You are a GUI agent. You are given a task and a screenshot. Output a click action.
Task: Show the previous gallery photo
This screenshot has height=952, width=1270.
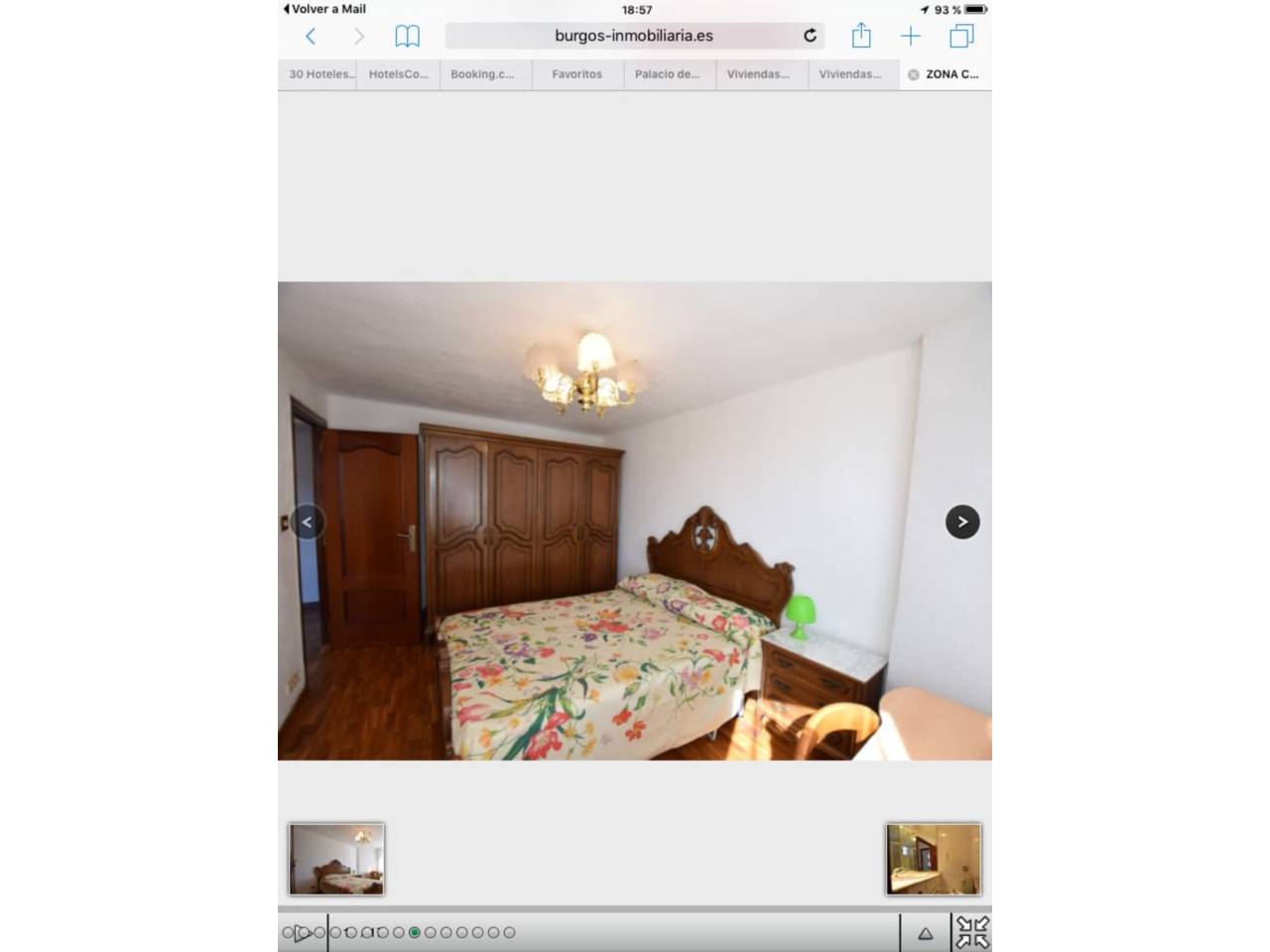tap(307, 522)
